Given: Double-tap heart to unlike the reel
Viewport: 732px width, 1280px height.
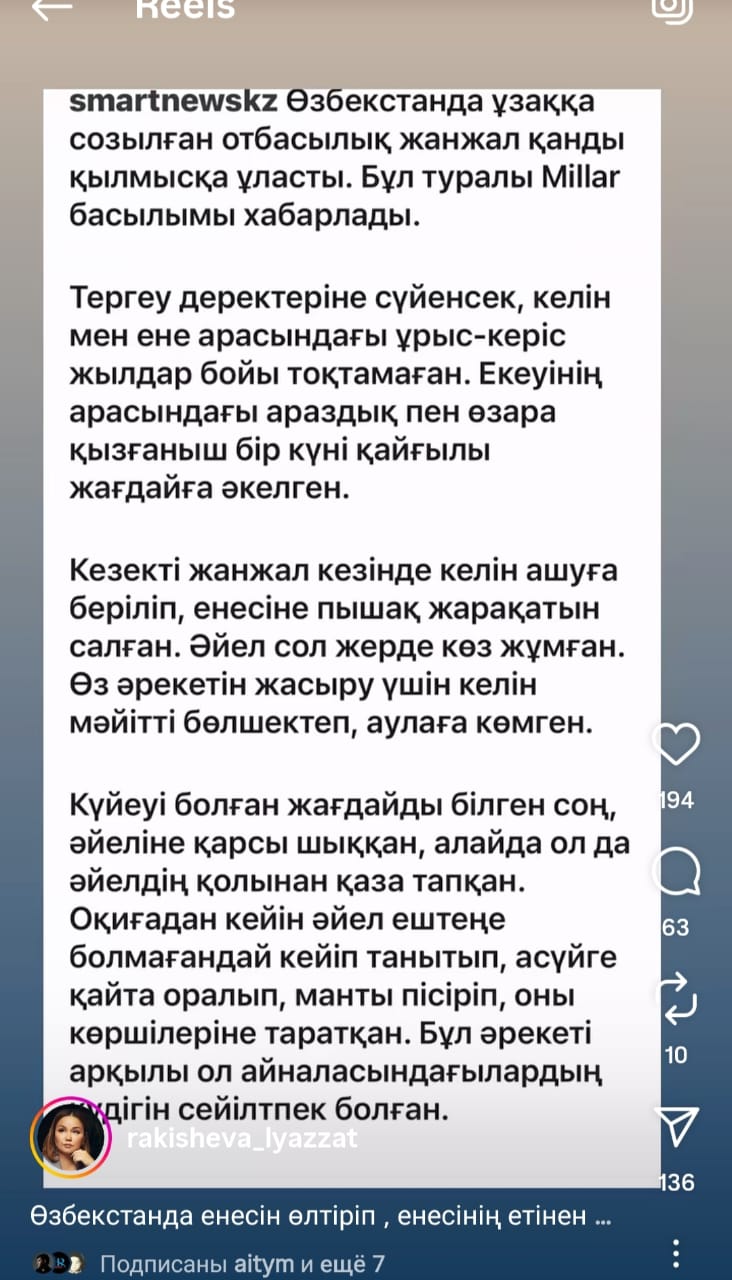Looking at the screenshot, I should pos(678,745).
